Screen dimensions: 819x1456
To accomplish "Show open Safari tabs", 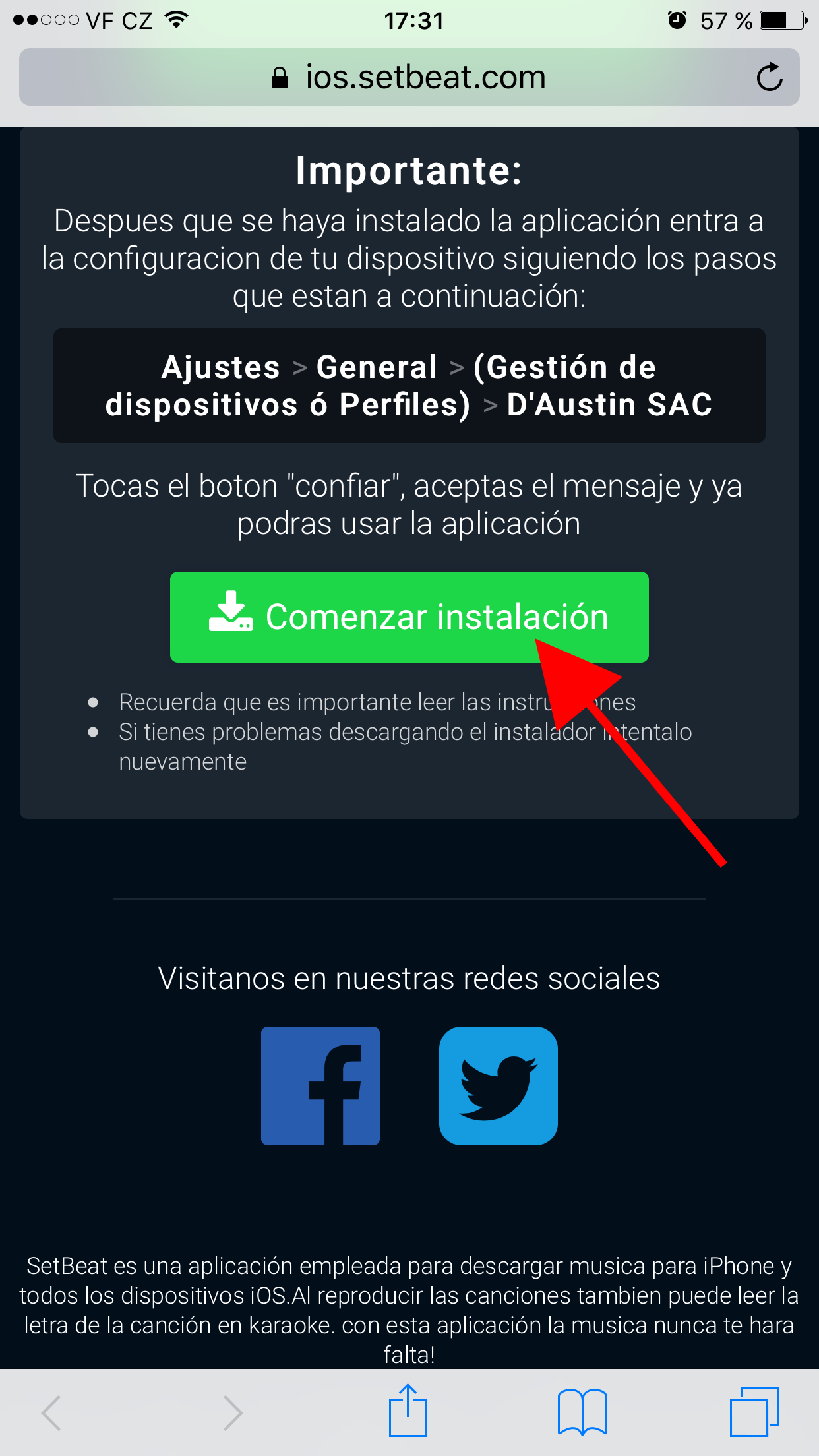I will [x=754, y=1411].
